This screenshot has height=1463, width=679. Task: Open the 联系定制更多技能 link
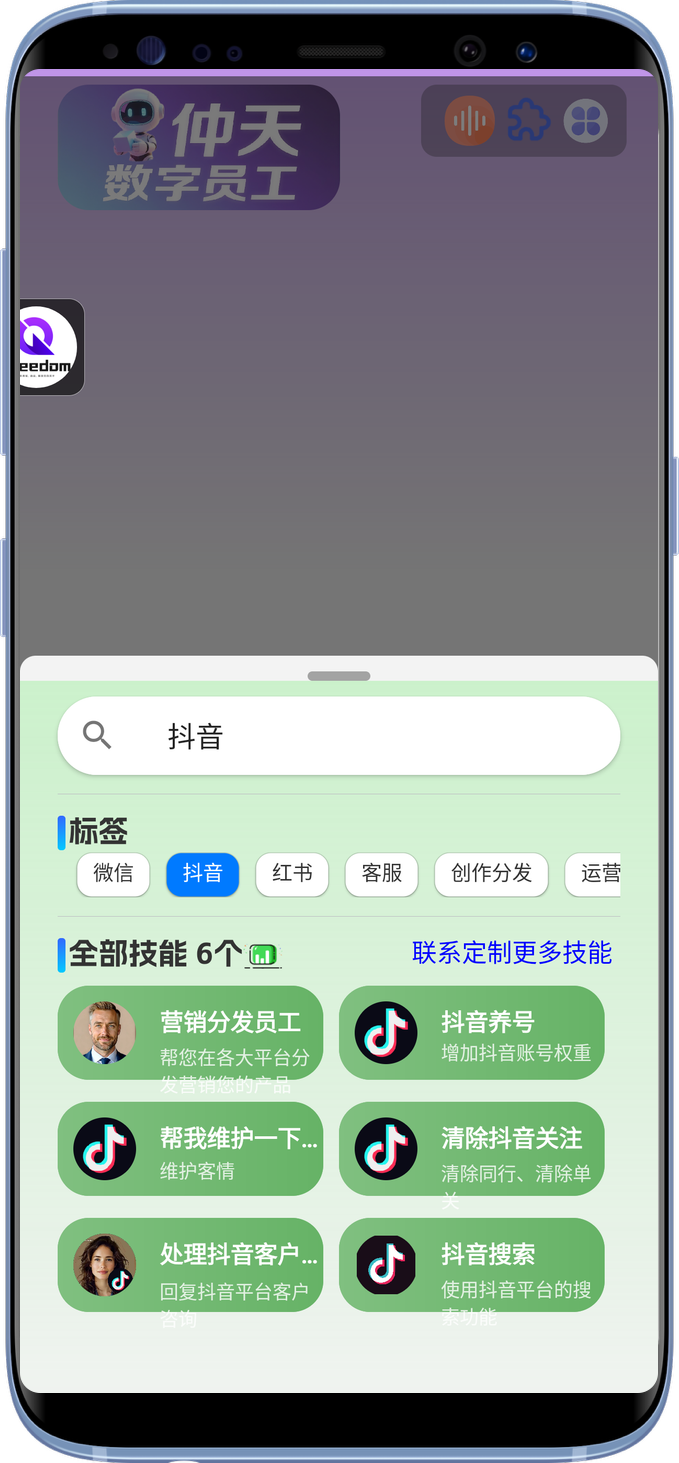pyautogui.click(x=511, y=953)
